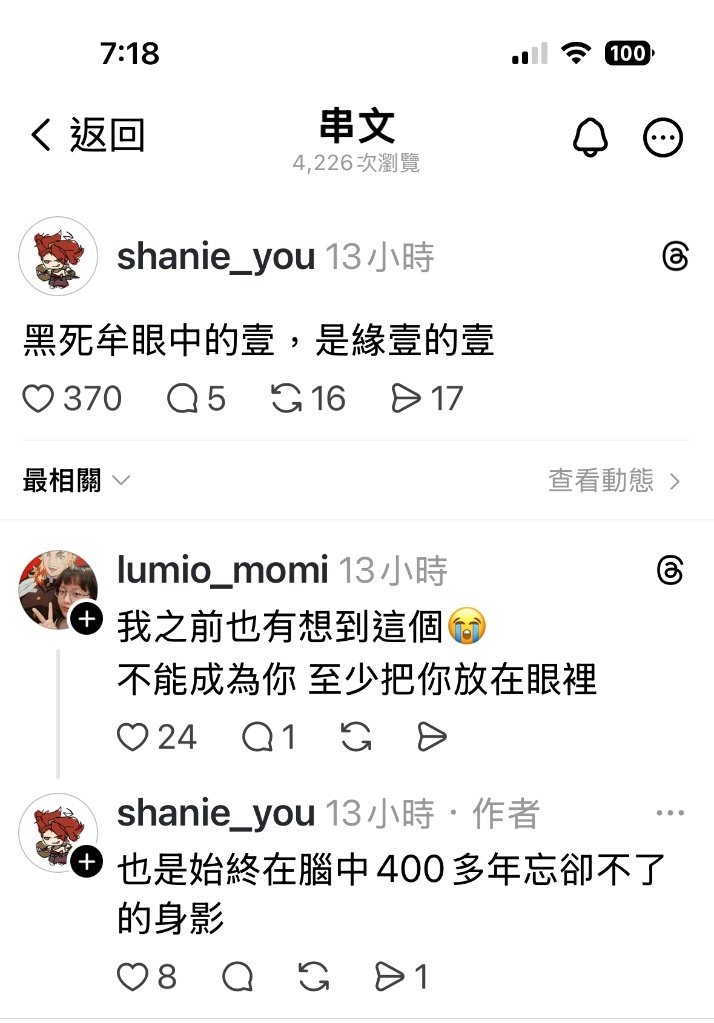The image size is (714, 1023).
Task: Share lumio_momi's reply
Action: (431, 738)
